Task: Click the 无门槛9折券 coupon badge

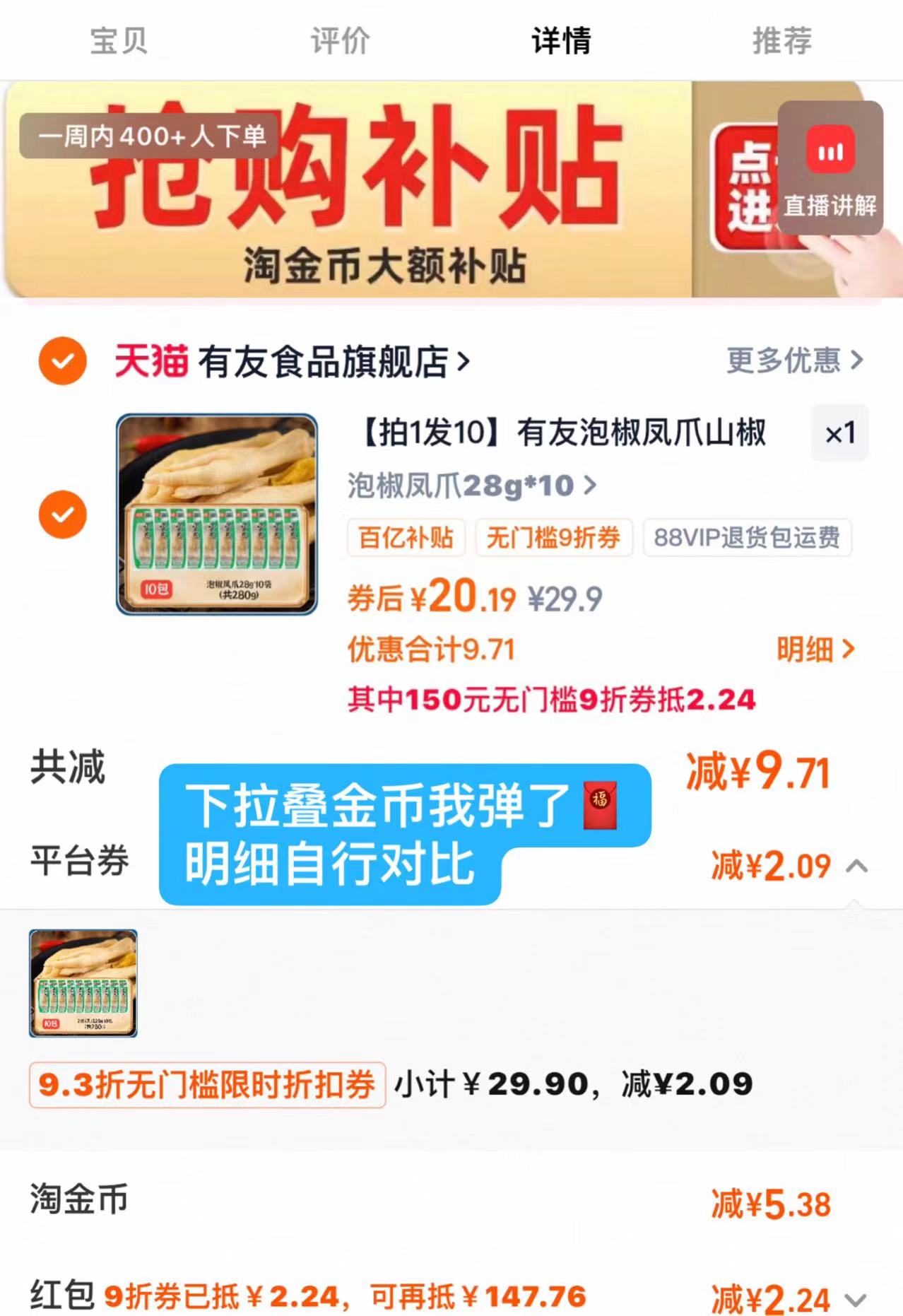Action: click(554, 539)
